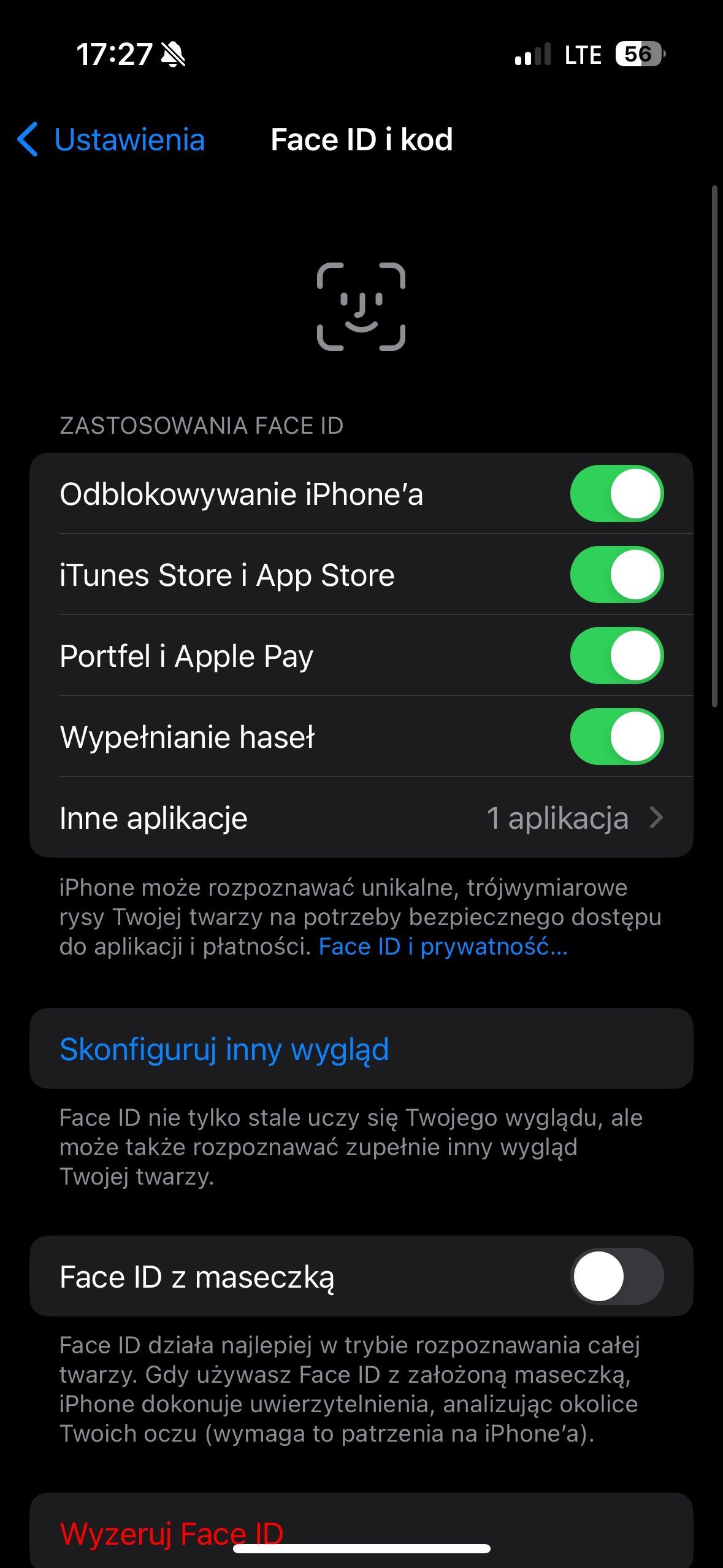Switch off Wypełnianie haseł
The image size is (723, 1568).
(616, 737)
